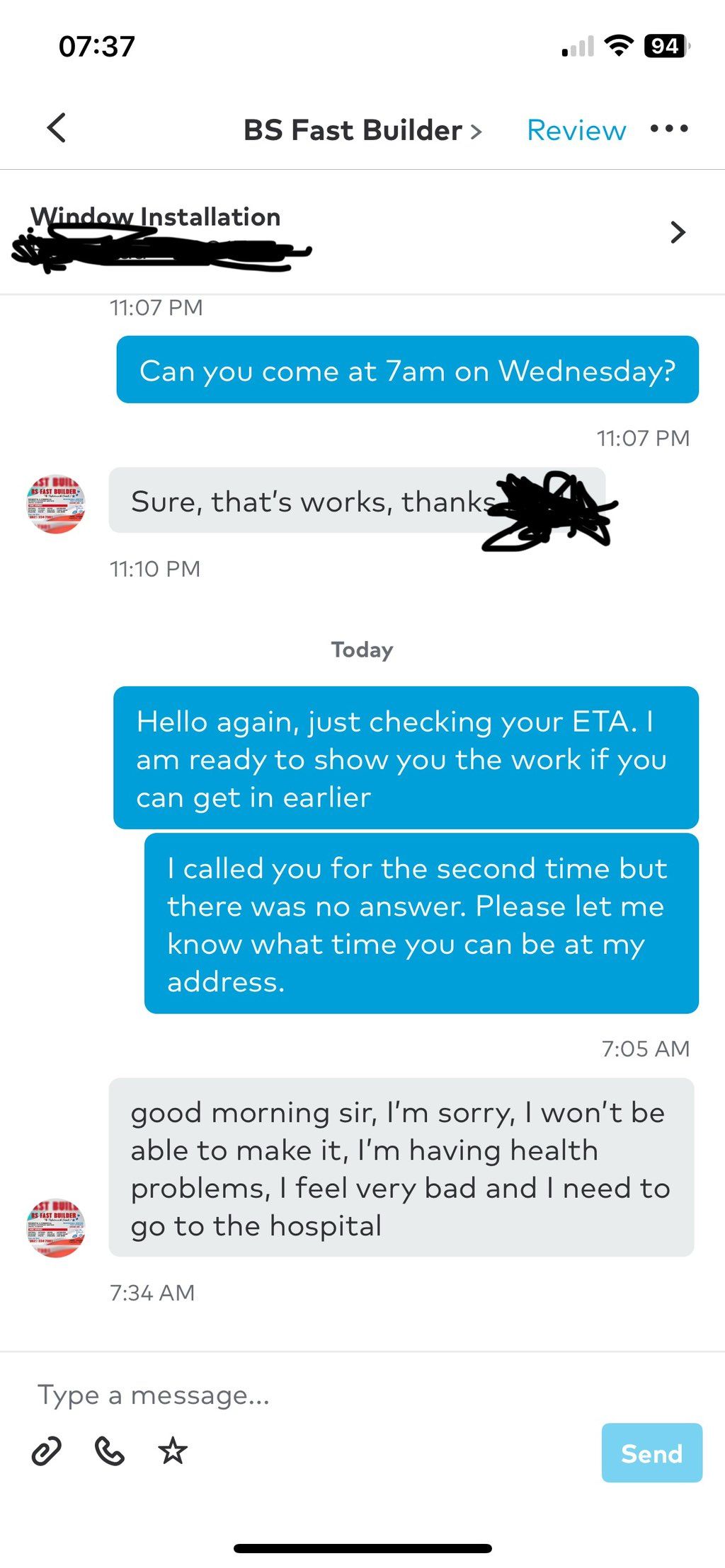This screenshot has width=725, height=1568.
Task: Open the three-dot overflow menu
Action: click(x=669, y=129)
